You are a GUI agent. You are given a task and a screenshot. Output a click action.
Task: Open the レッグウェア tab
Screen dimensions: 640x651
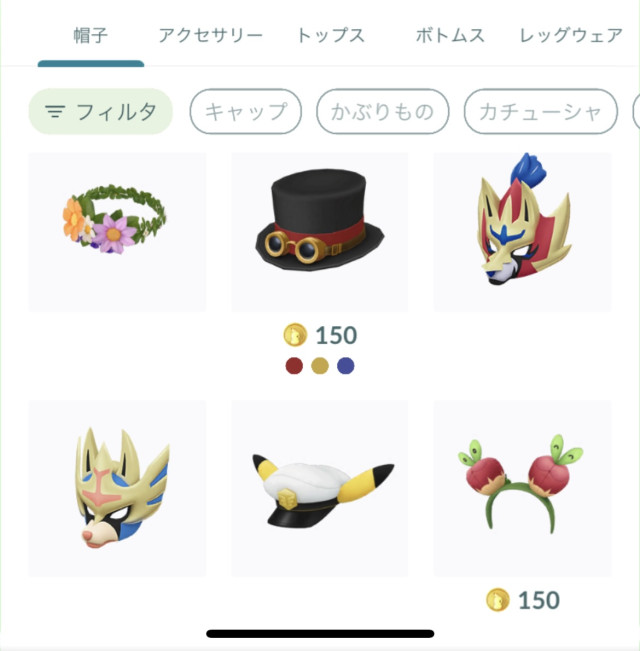pos(571,36)
